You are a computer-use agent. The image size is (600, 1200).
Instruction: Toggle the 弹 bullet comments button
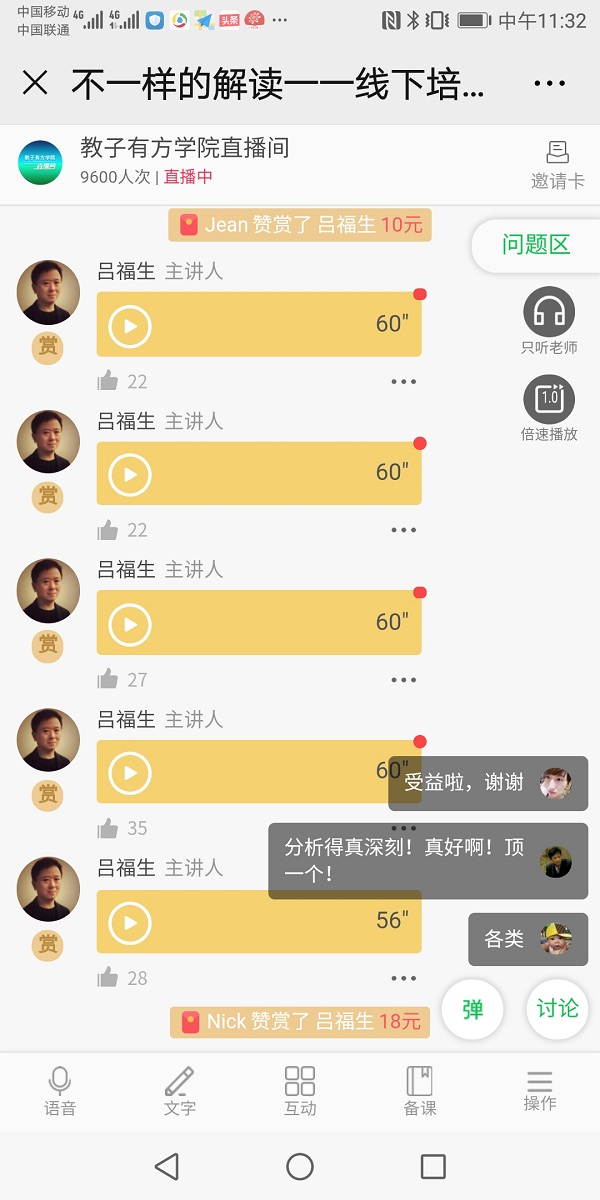pos(473,1009)
